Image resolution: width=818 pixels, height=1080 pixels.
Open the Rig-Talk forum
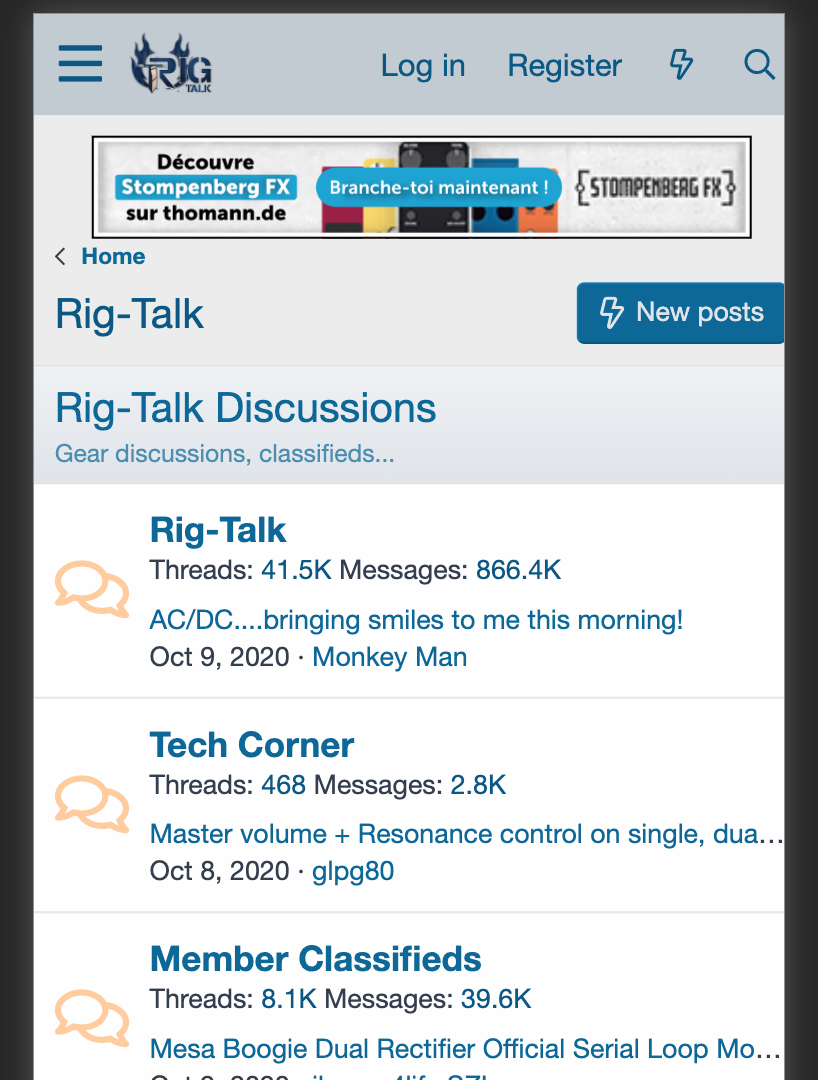point(218,530)
